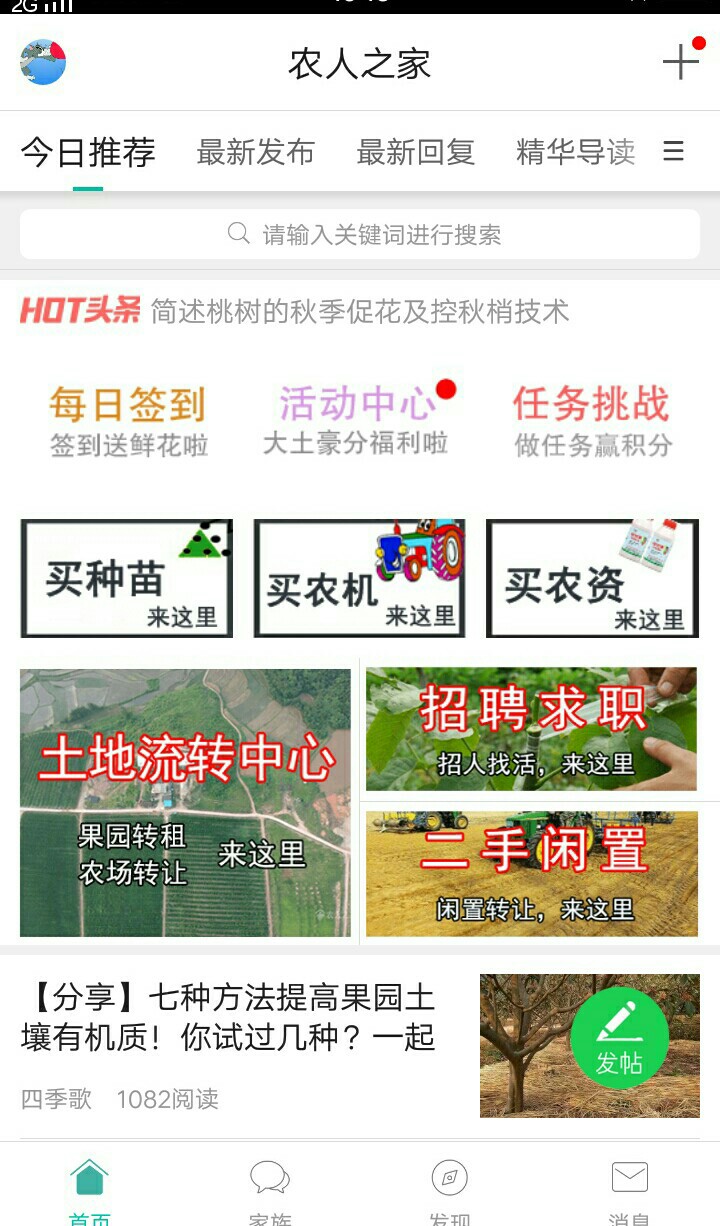Select the 精华导读 tab
The image size is (720, 1226).
click(575, 152)
